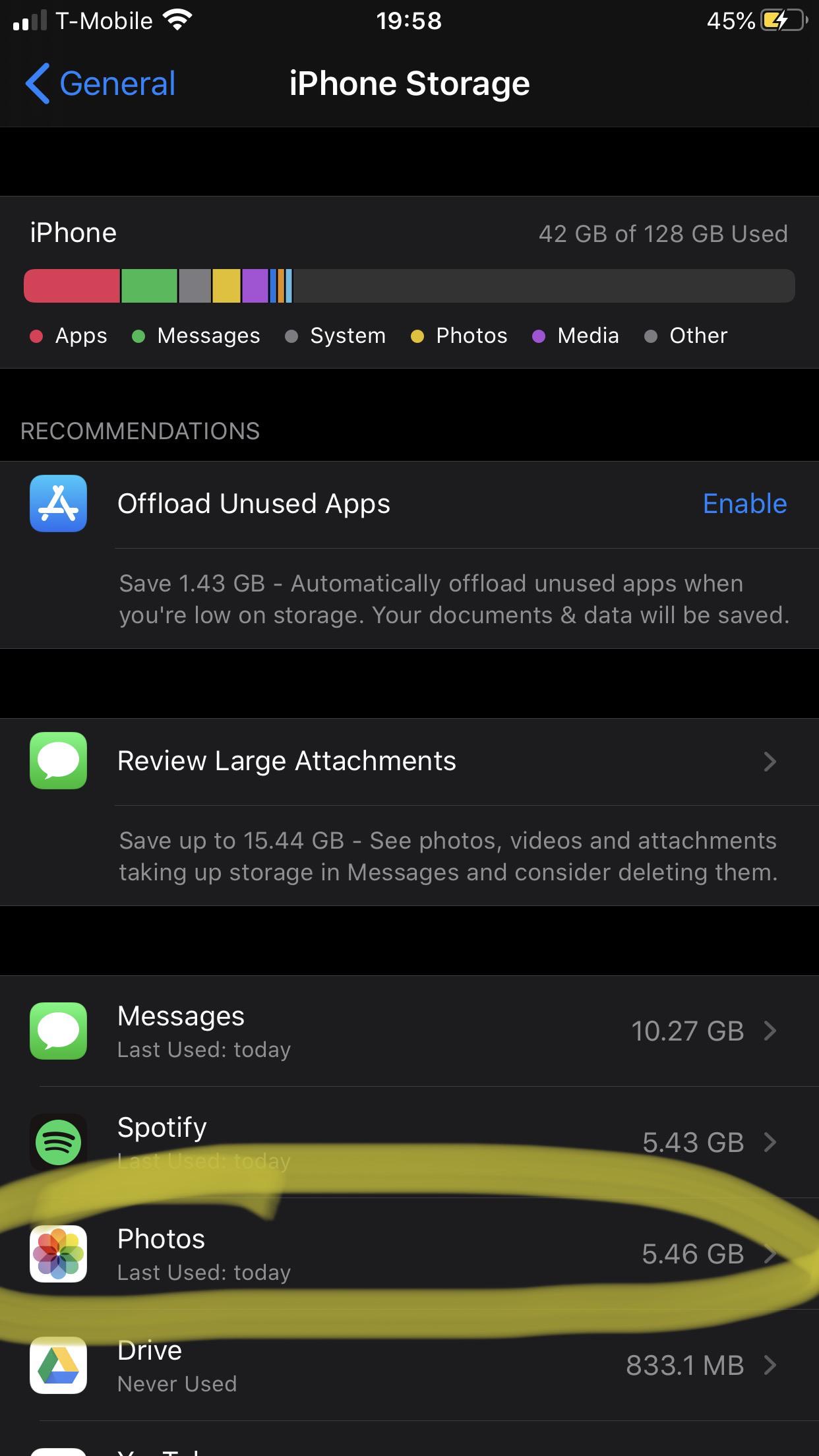819x1456 pixels.
Task: Open Photos storage details
Action: tap(409, 1254)
